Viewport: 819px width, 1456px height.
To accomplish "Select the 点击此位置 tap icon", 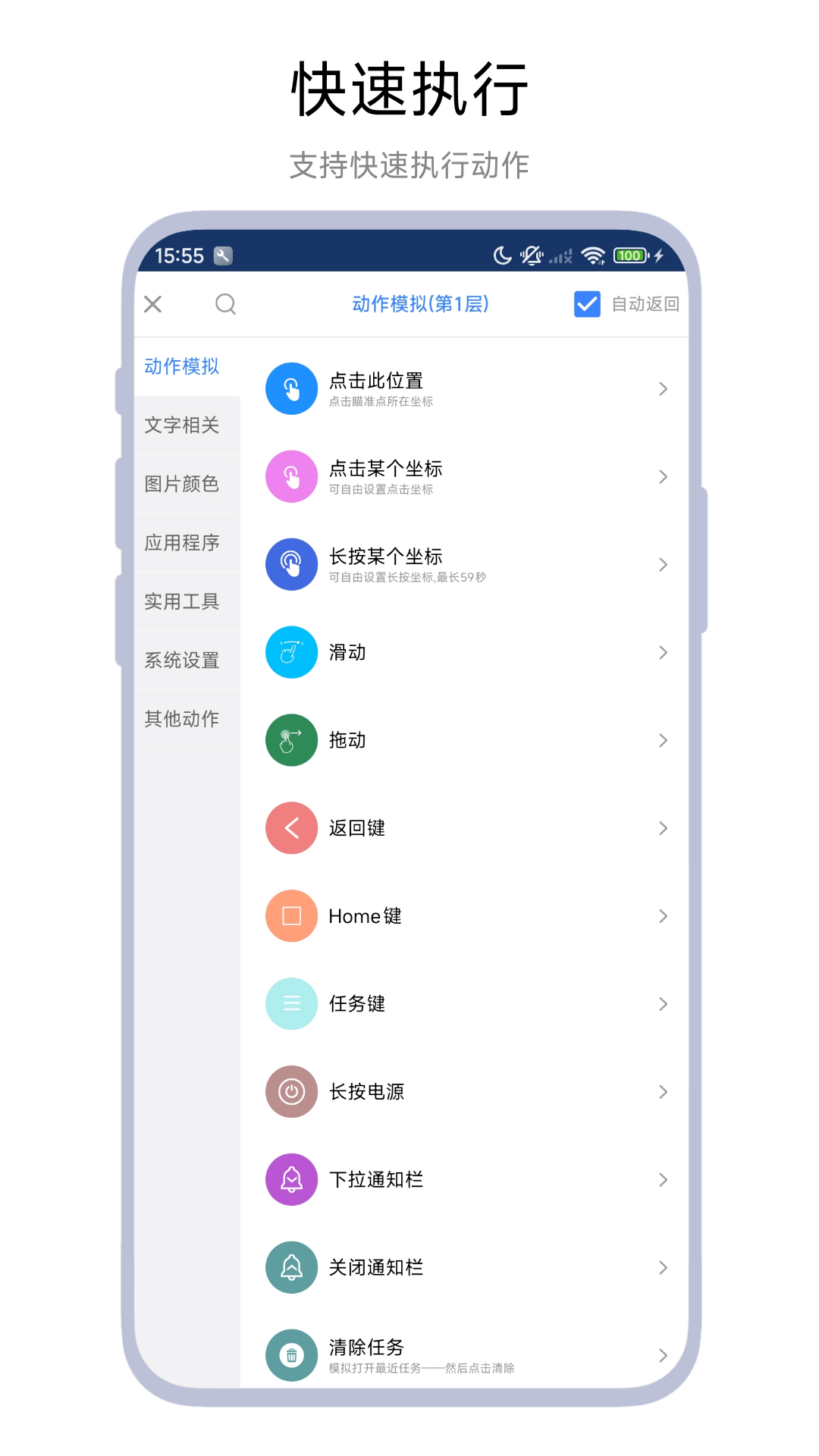I will [x=291, y=388].
